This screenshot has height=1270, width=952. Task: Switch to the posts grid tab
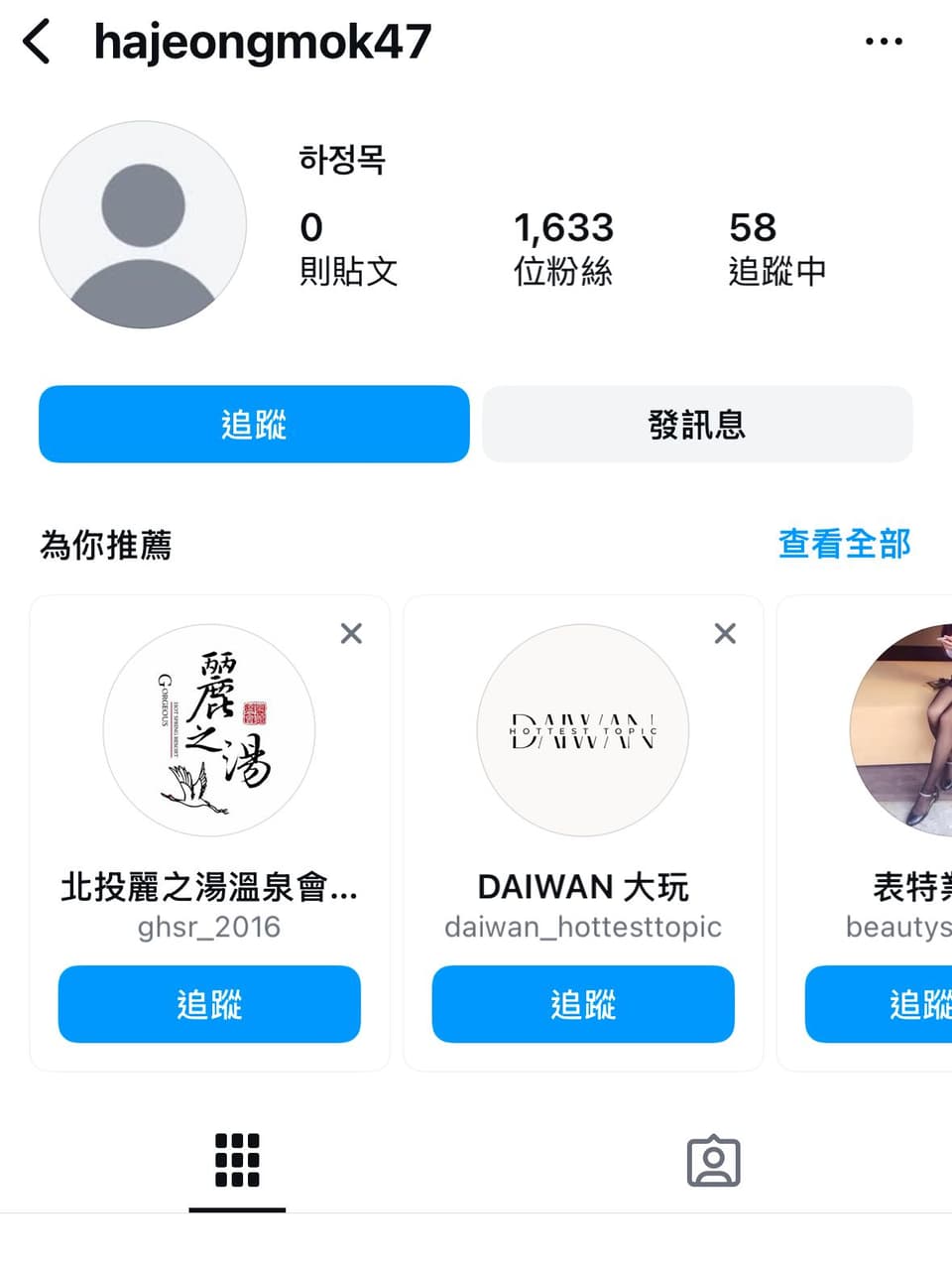[237, 1160]
